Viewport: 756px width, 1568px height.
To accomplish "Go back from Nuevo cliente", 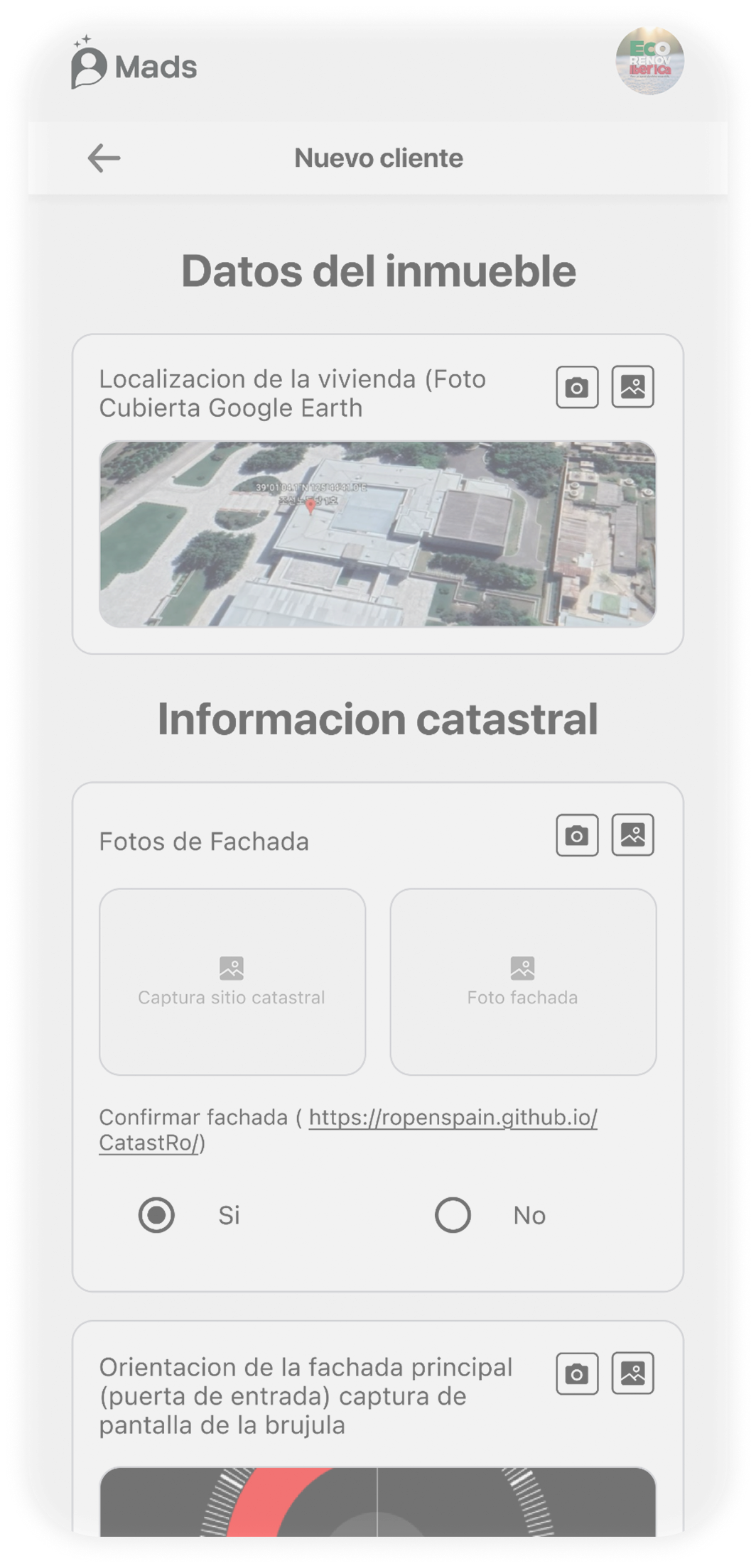I will (x=104, y=158).
